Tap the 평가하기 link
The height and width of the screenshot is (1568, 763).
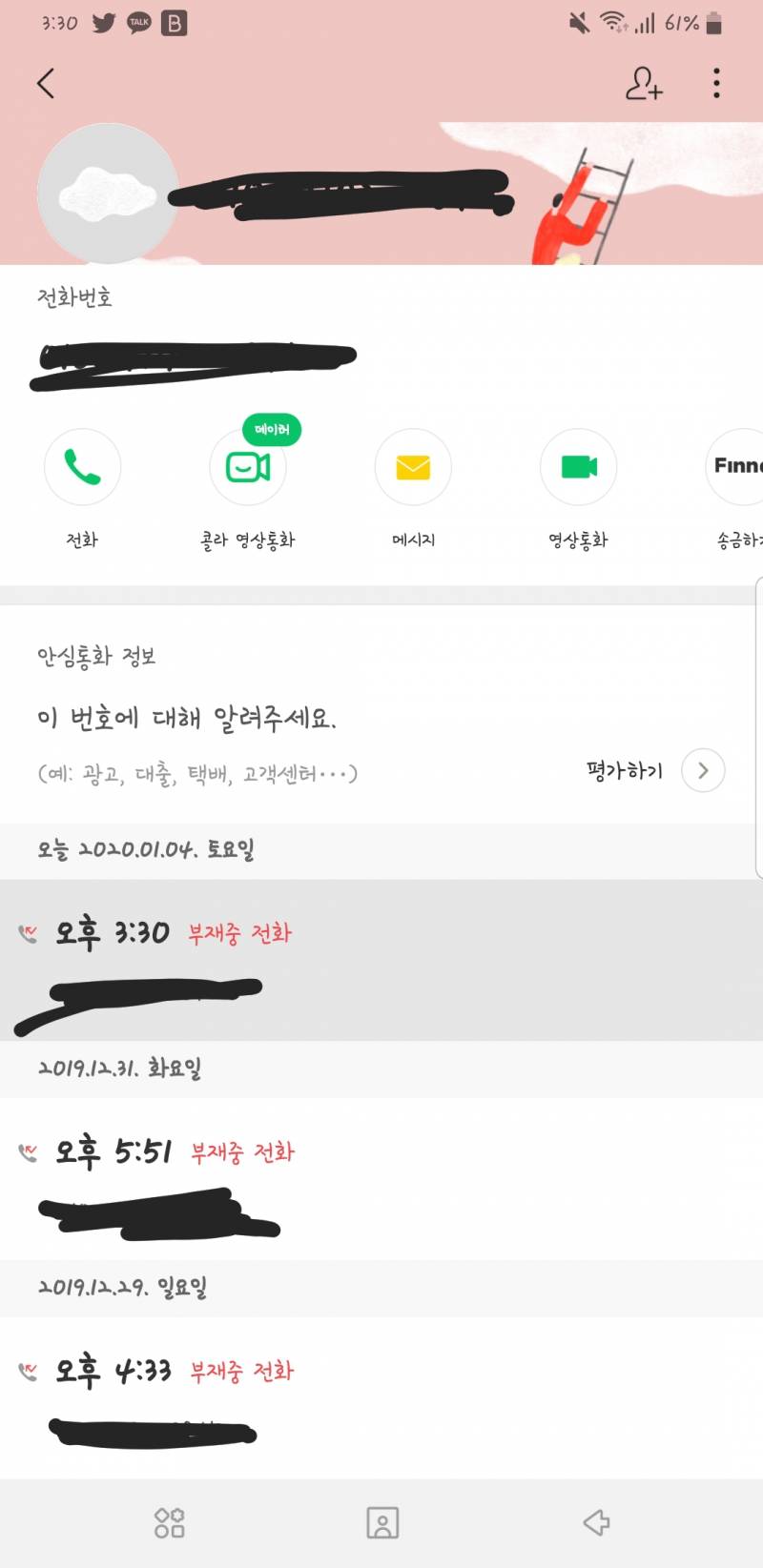[623, 770]
